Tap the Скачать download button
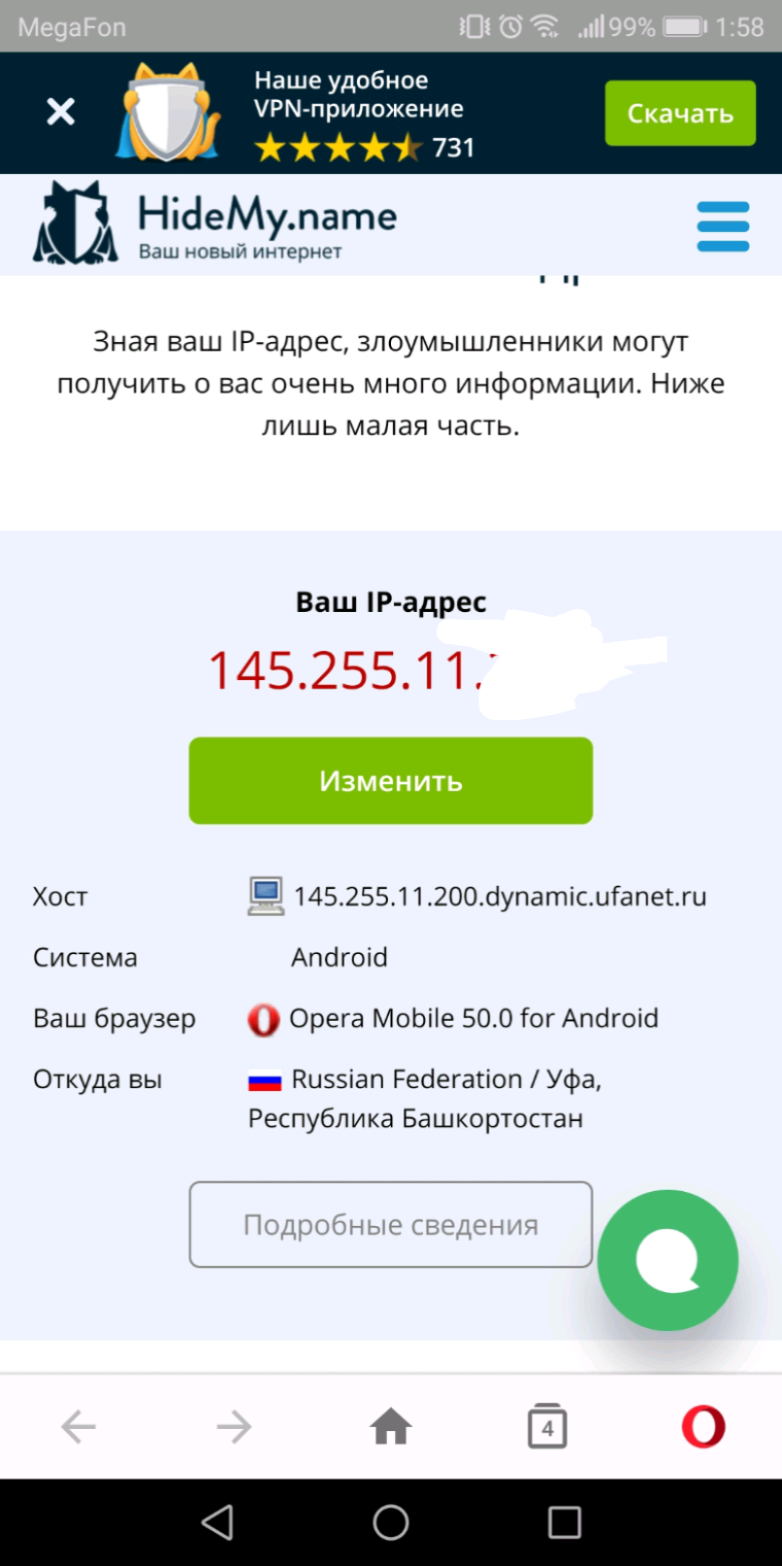 pyautogui.click(x=680, y=113)
